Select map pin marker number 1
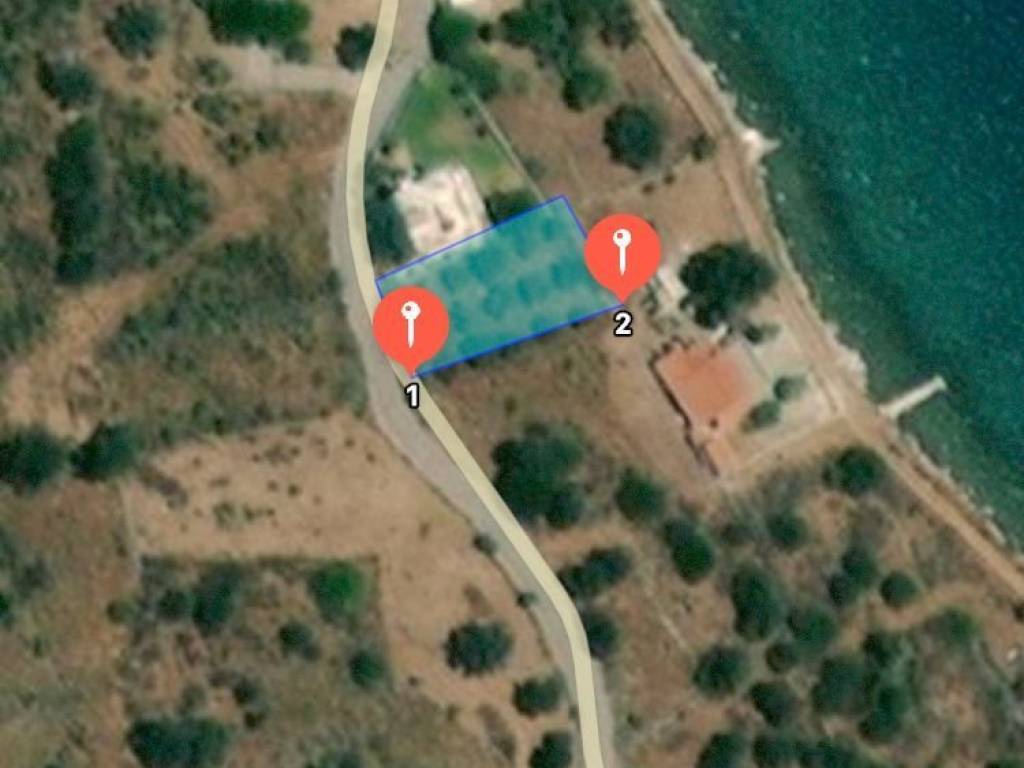 410,325
